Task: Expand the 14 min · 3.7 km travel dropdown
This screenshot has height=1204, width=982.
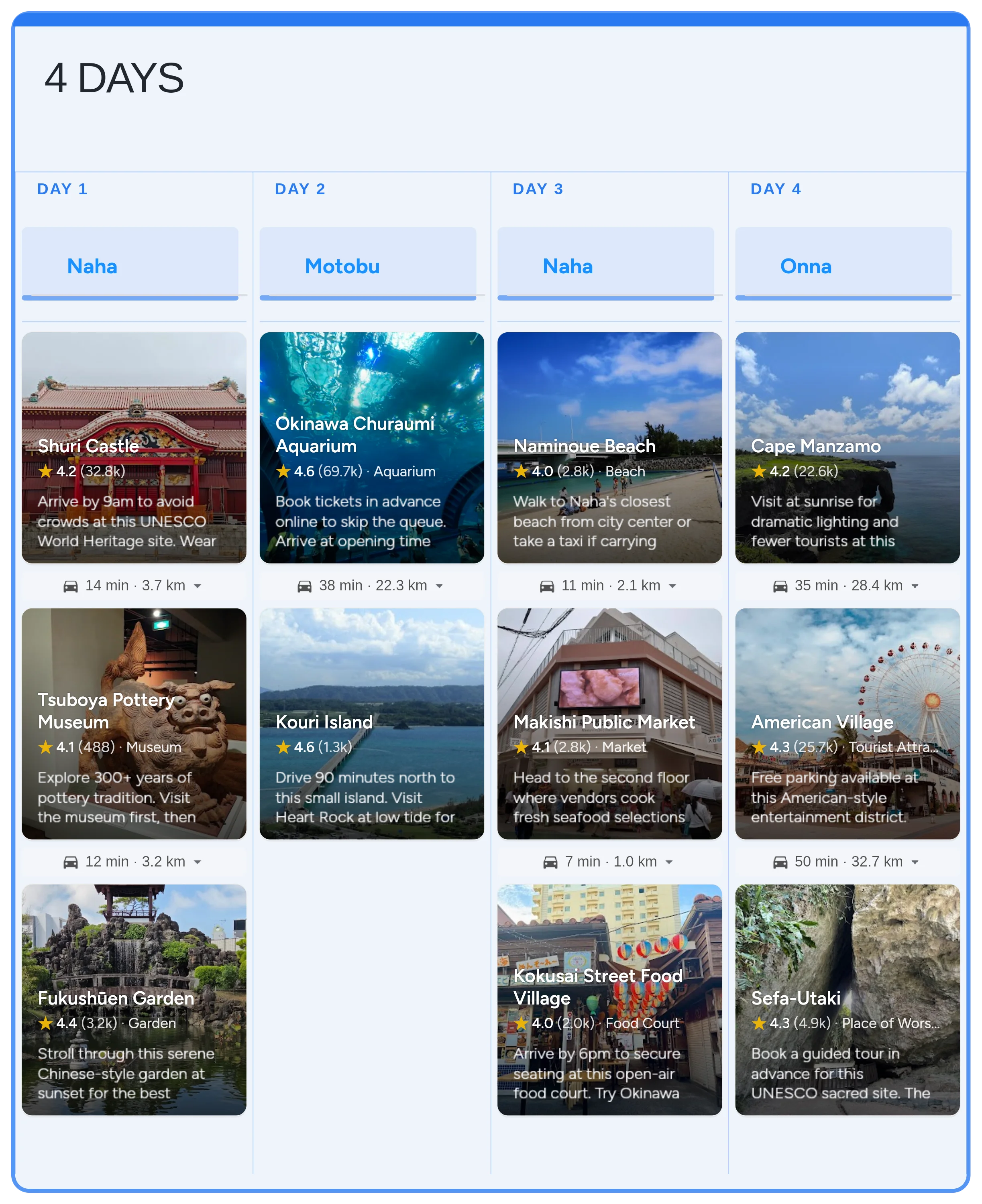Action: [x=198, y=586]
